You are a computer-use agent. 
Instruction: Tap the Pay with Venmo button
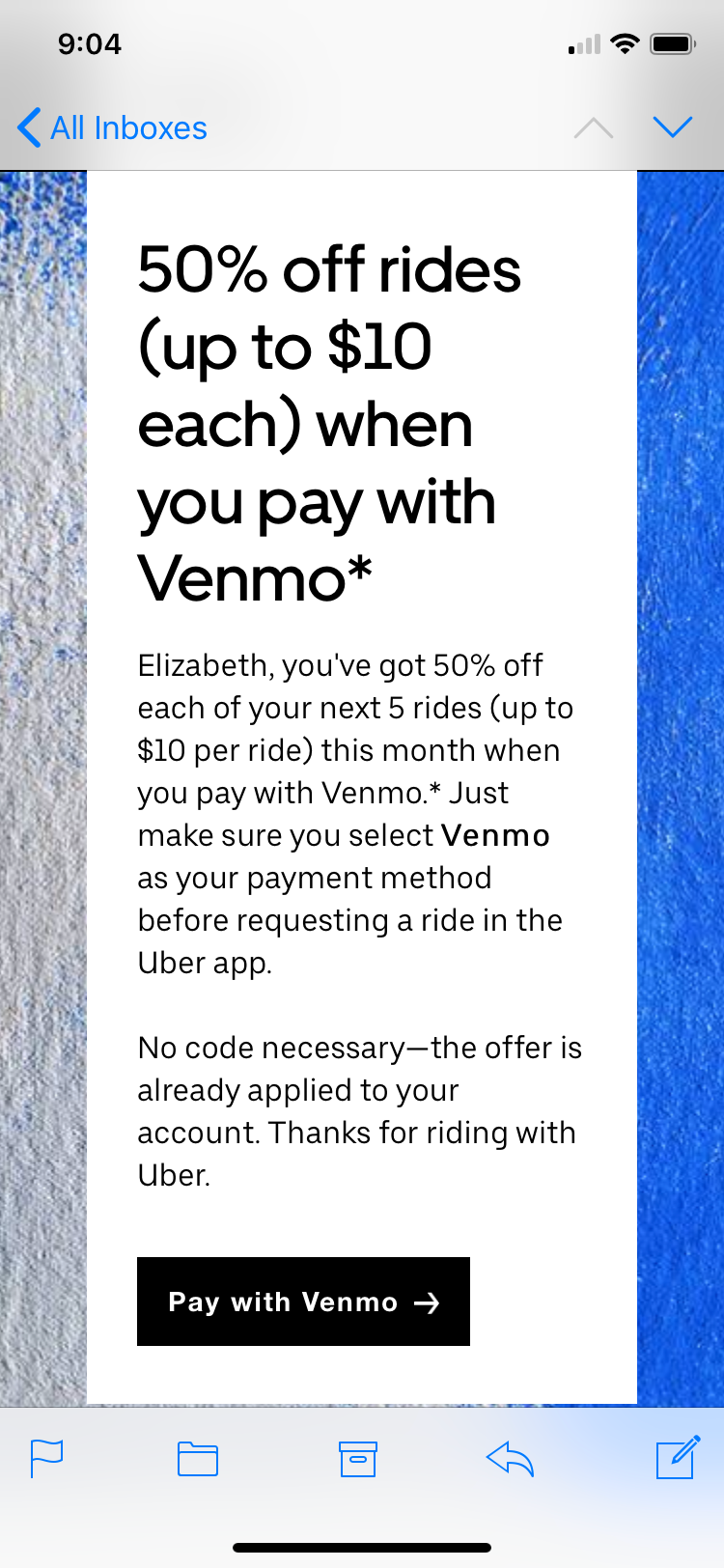[303, 1302]
